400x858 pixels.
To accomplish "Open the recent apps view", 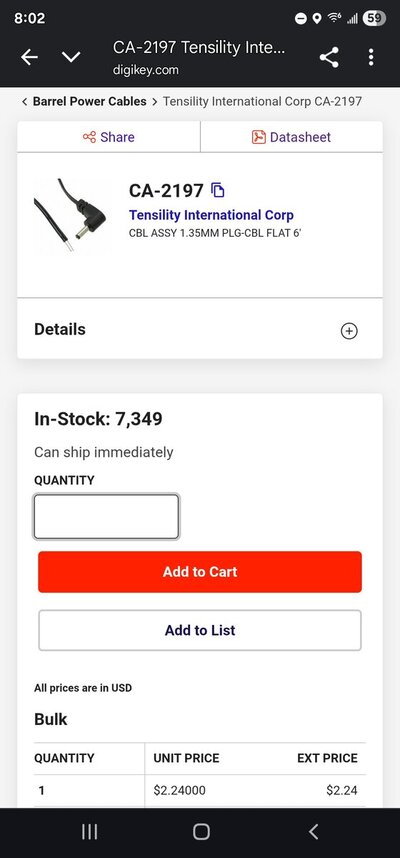I will point(89,832).
